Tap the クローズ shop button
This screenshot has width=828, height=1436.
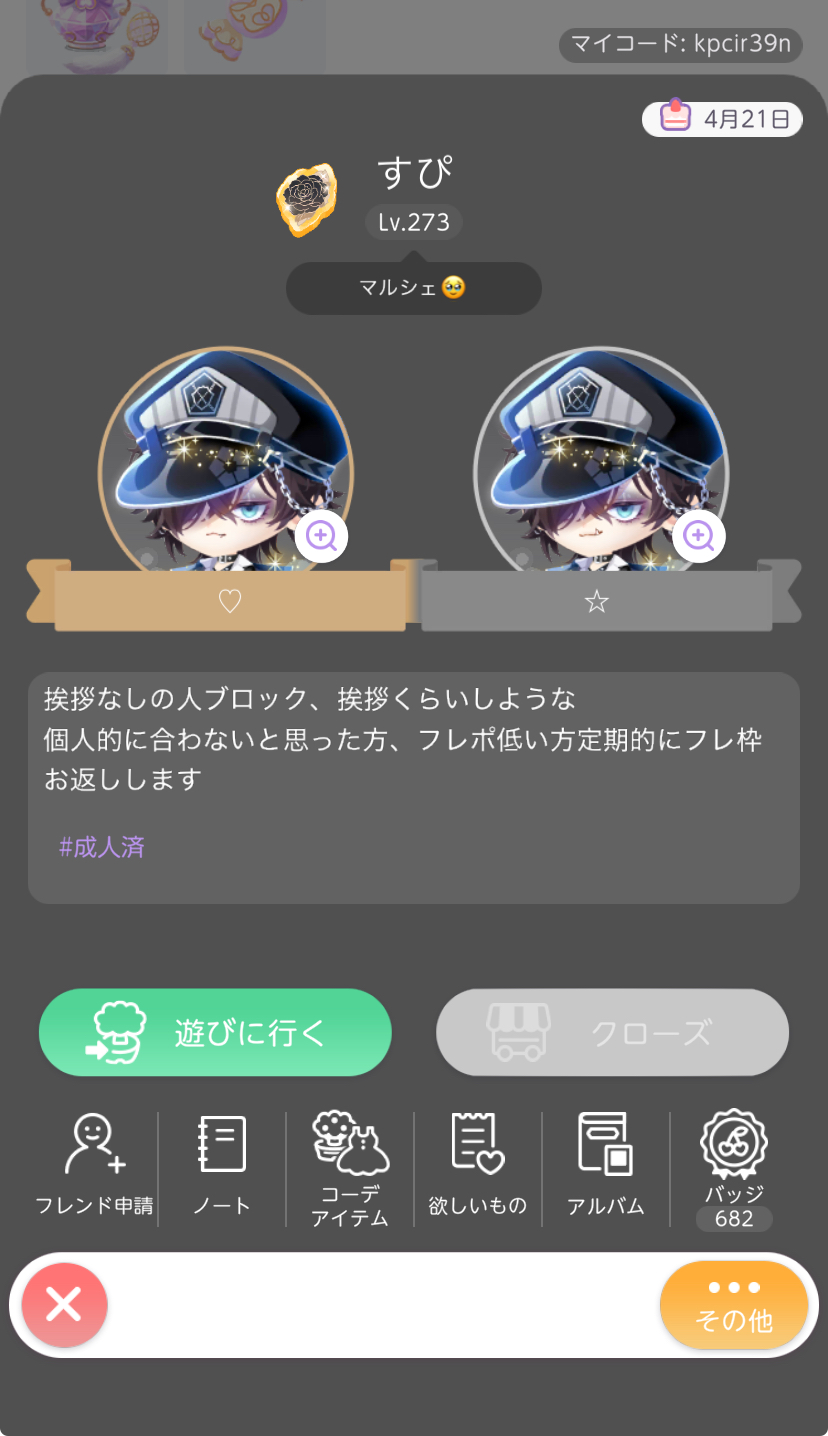coord(612,1032)
